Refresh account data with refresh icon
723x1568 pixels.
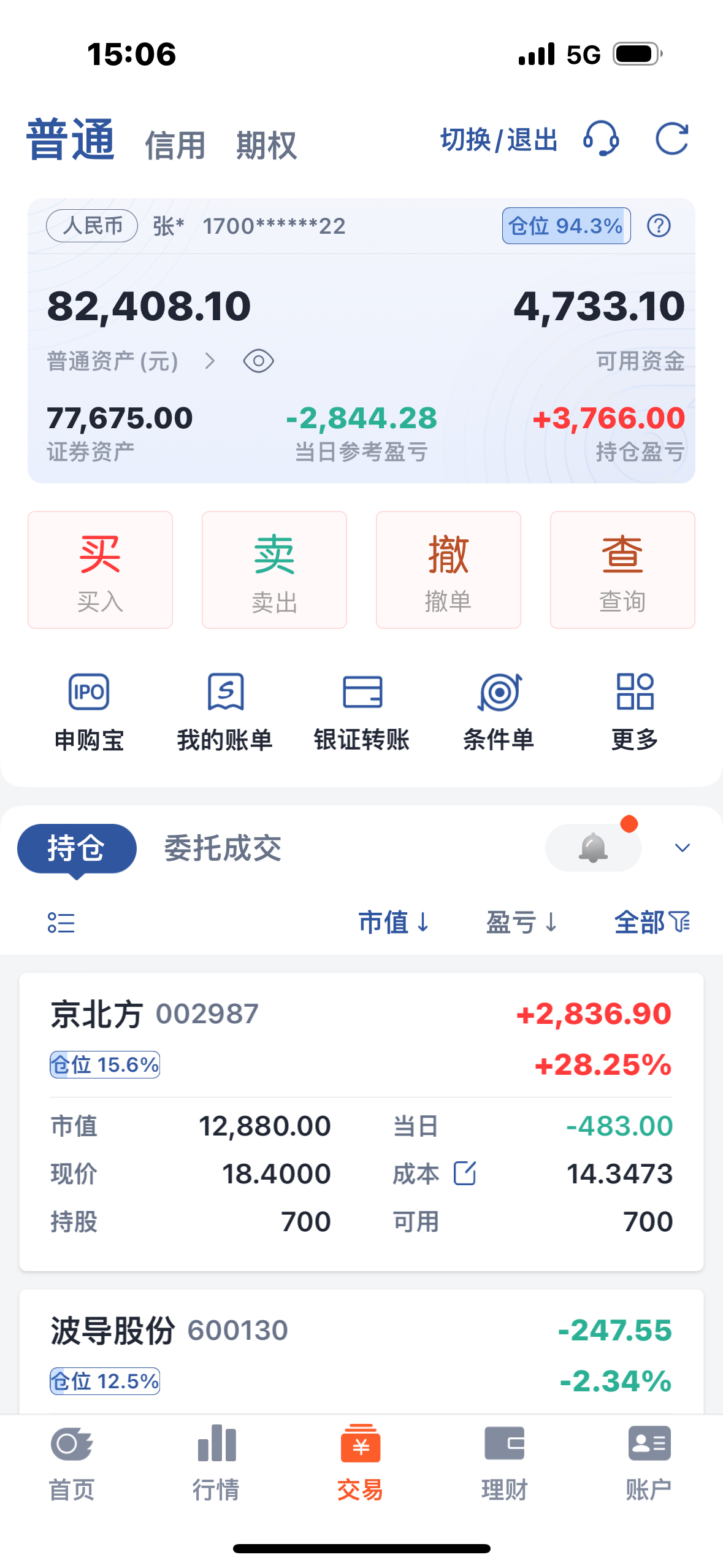point(672,140)
